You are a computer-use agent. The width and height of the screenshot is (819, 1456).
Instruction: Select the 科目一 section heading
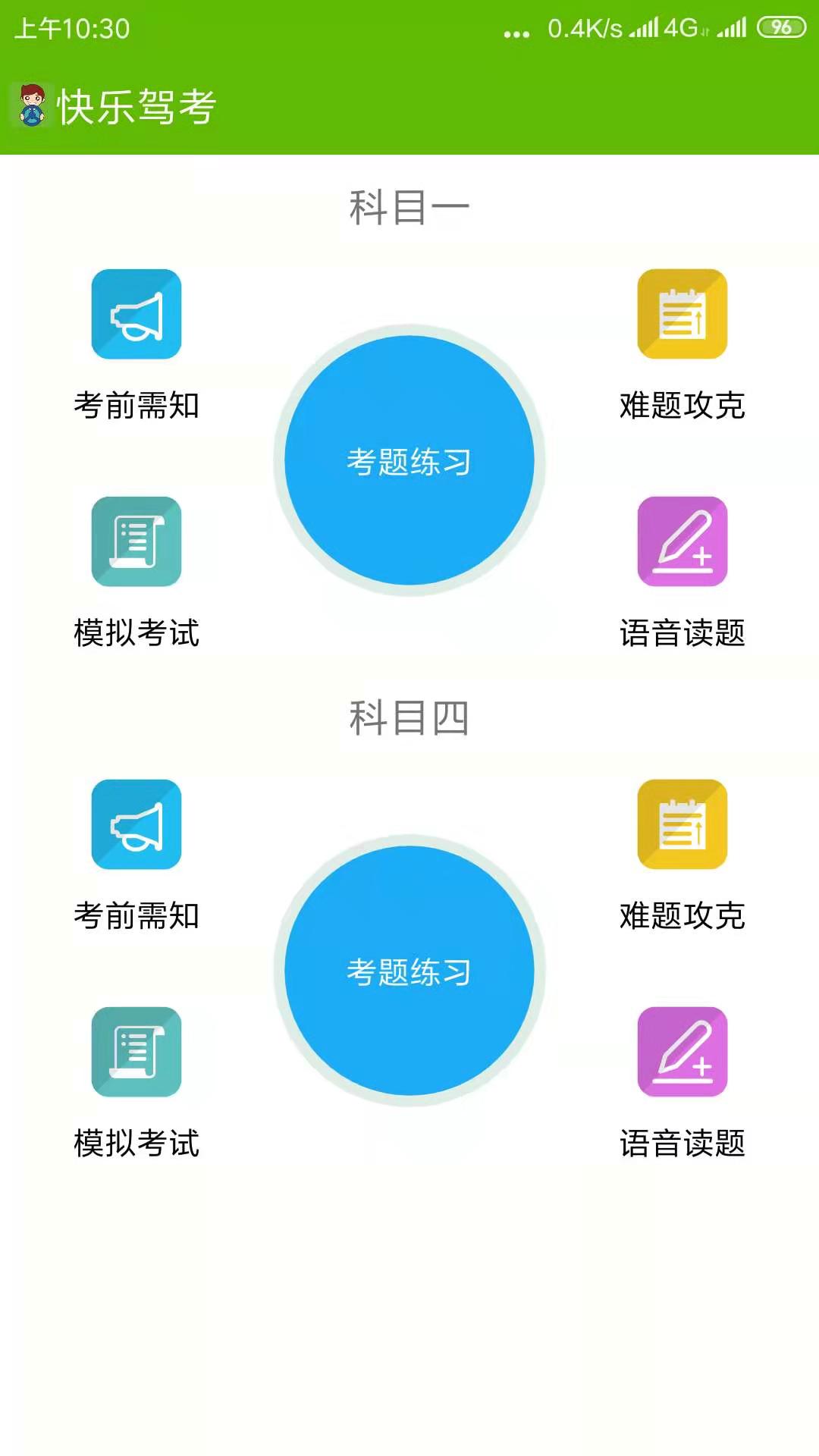coord(409,205)
